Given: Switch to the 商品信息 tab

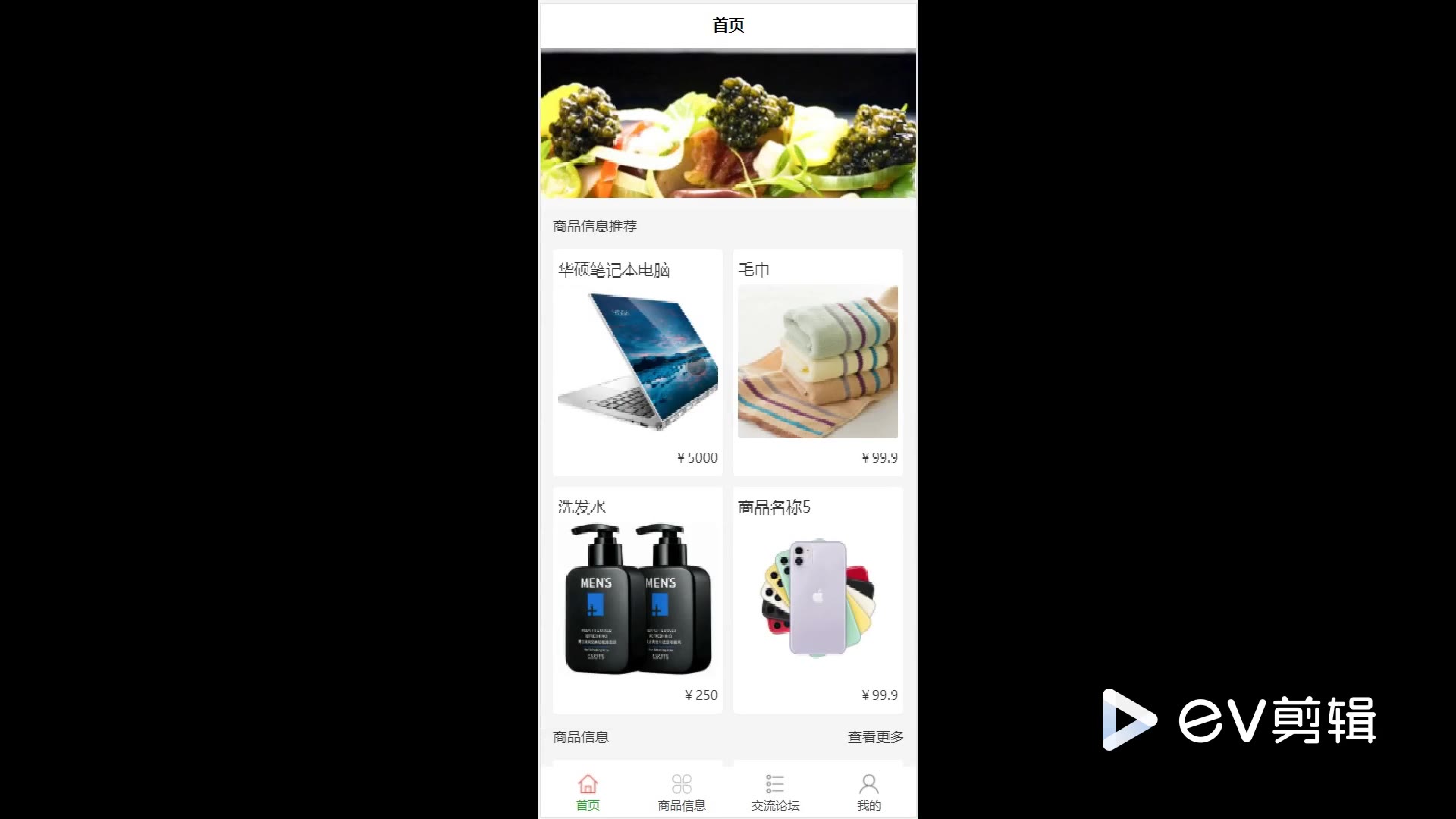Looking at the screenshot, I should point(681,792).
